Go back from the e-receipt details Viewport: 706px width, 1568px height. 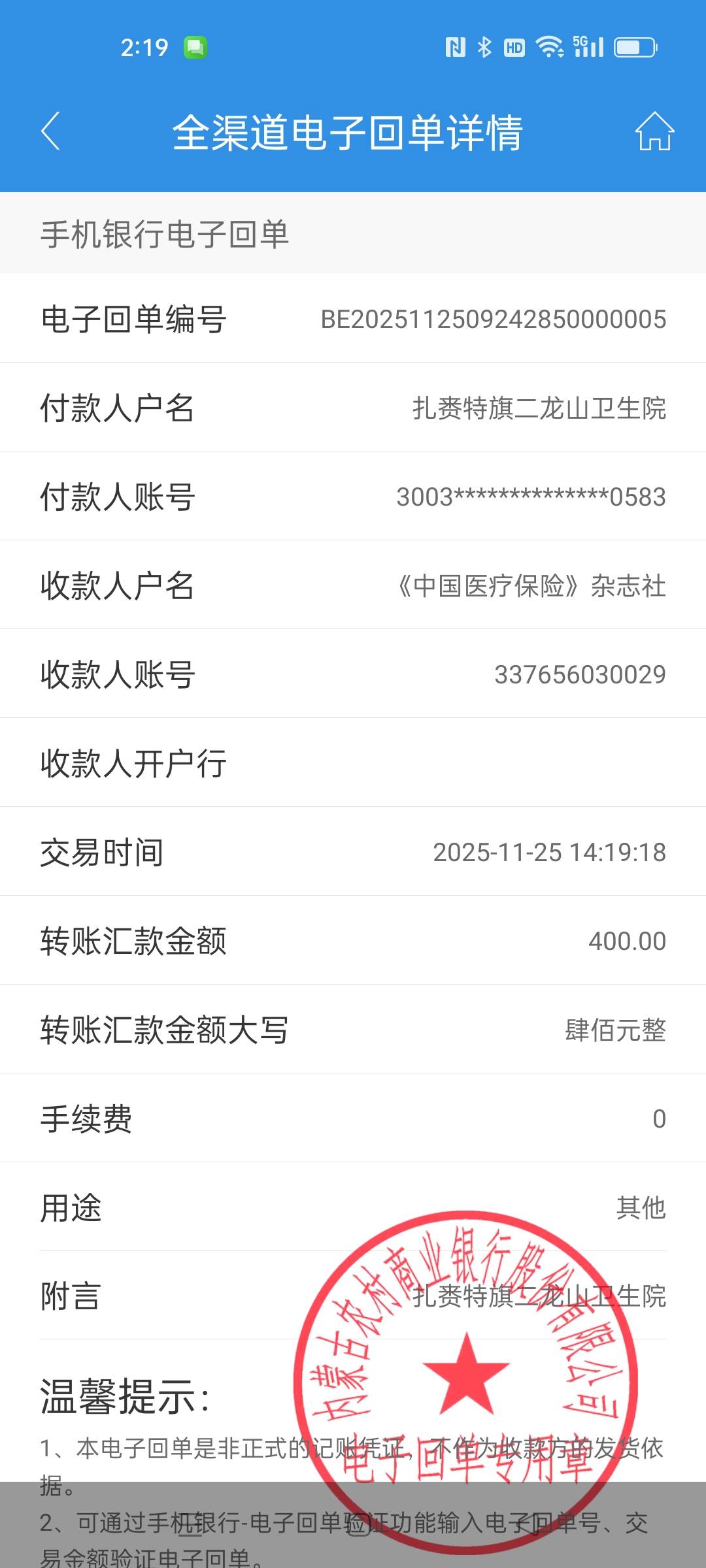pos(51,131)
